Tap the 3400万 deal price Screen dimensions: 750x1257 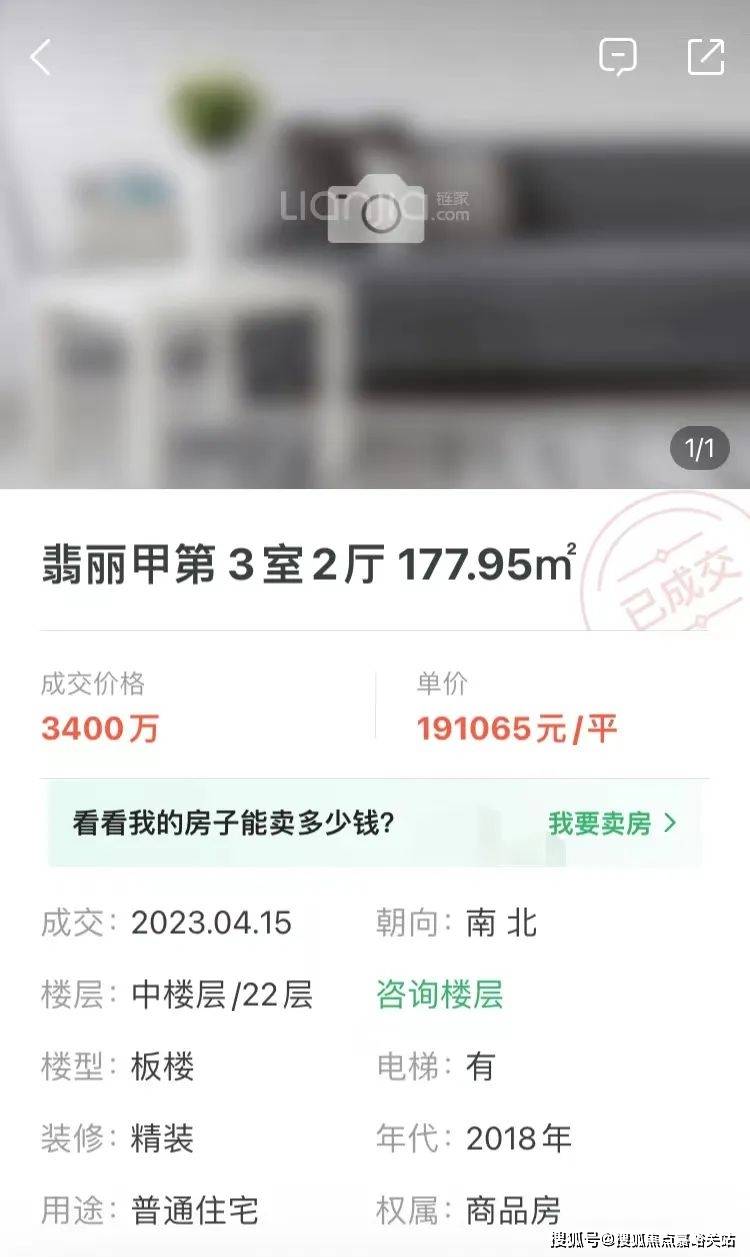pos(98,729)
